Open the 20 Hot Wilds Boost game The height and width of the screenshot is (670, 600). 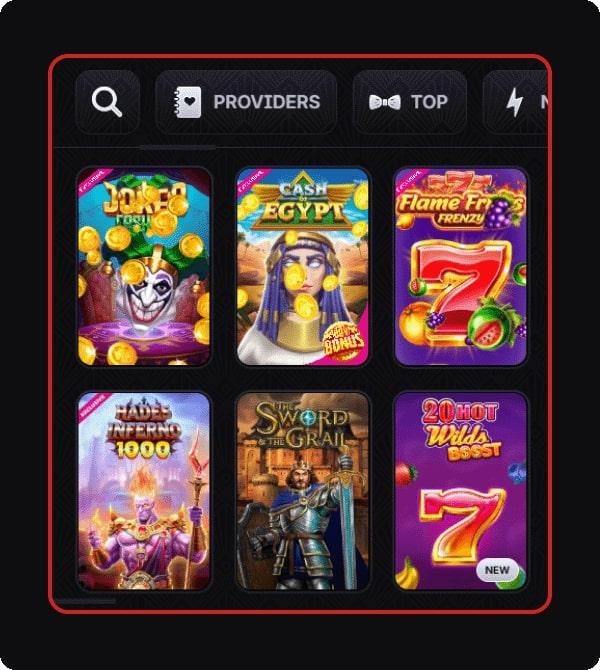(x=460, y=491)
